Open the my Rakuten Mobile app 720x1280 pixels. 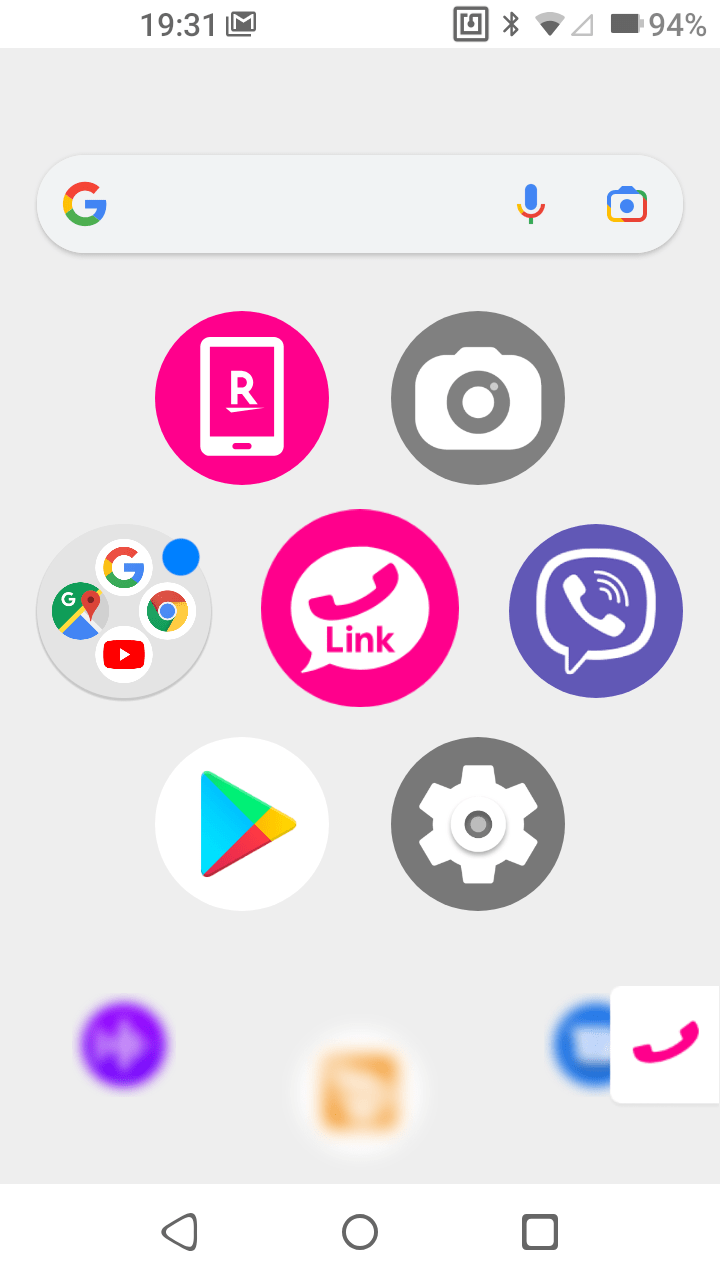[x=242, y=397]
